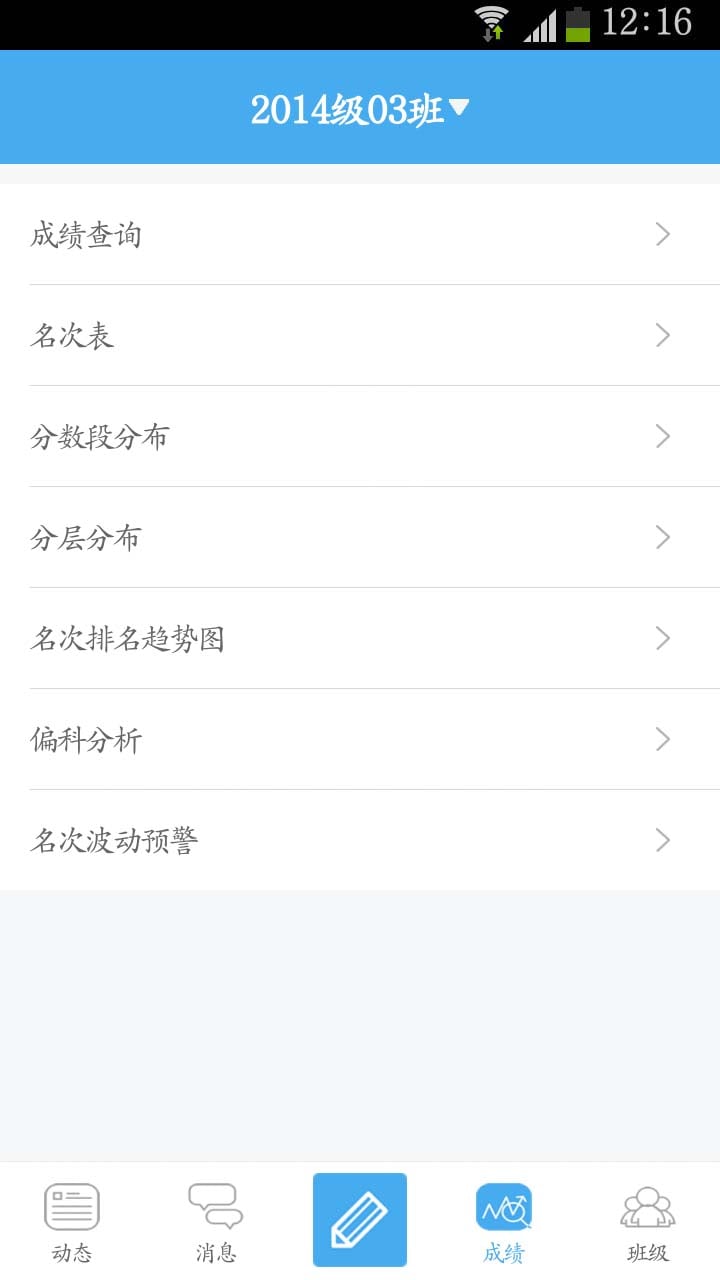Open the 名次表 ranking list
This screenshot has height=1280, width=720.
(360, 335)
